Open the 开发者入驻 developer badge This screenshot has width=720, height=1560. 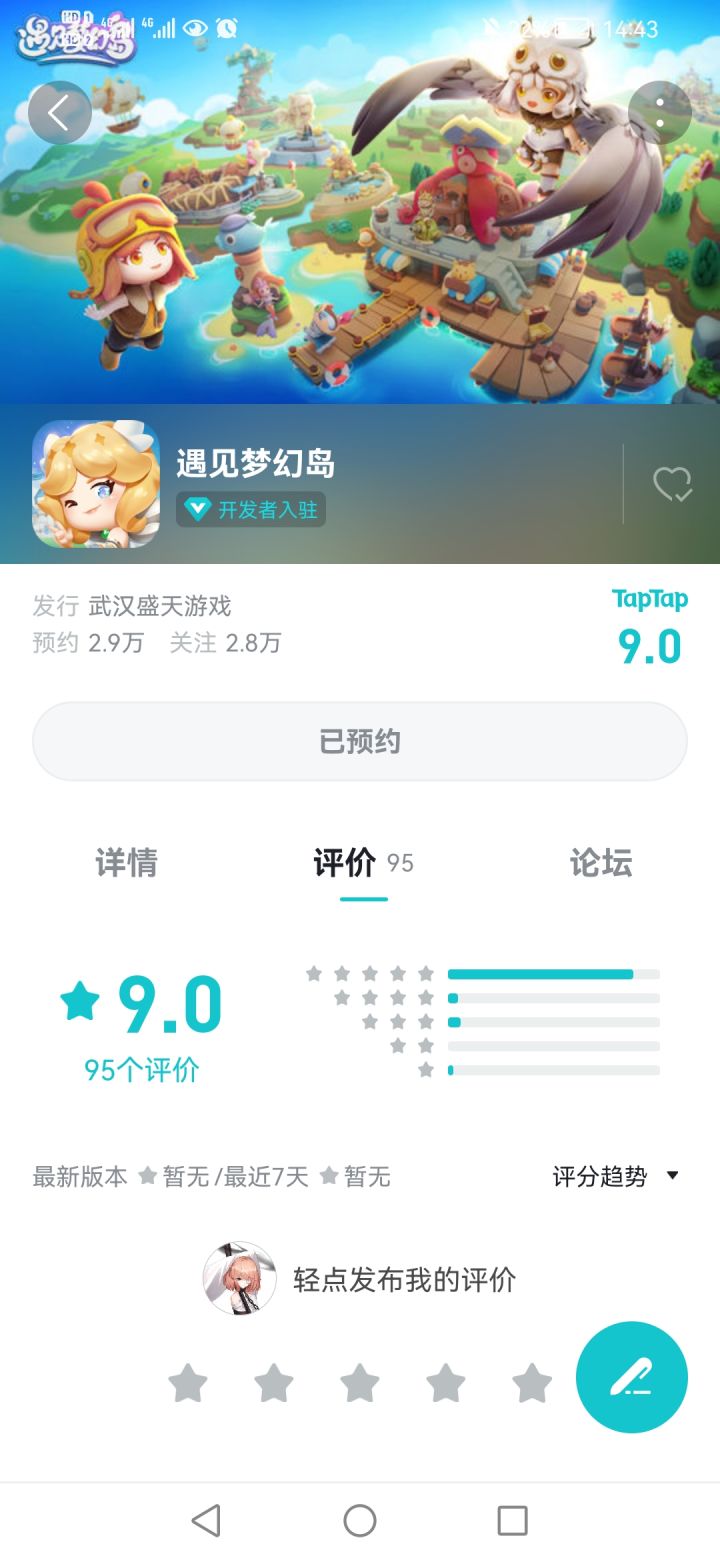250,510
